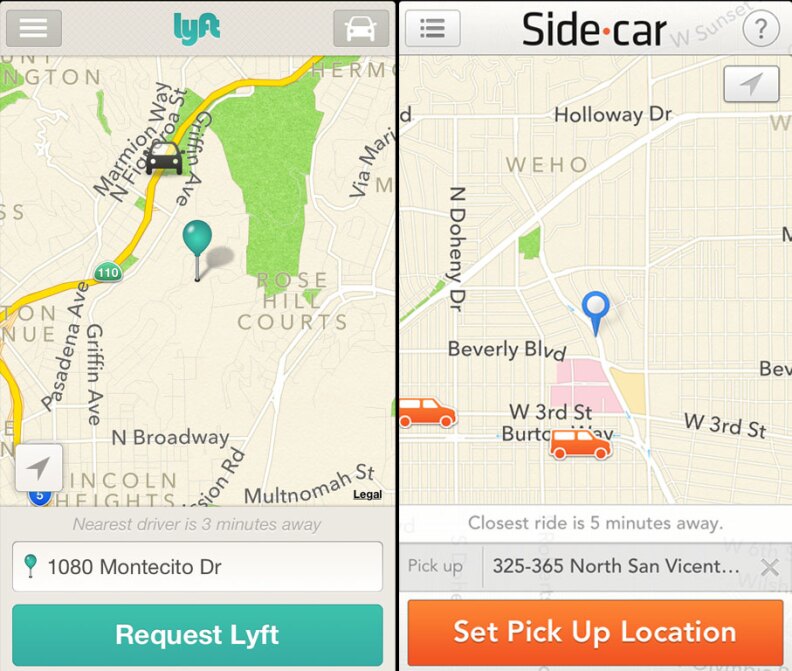The image size is (792, 671).
Task: Recenter the Lyft map on my location
Action: (39, 468)
